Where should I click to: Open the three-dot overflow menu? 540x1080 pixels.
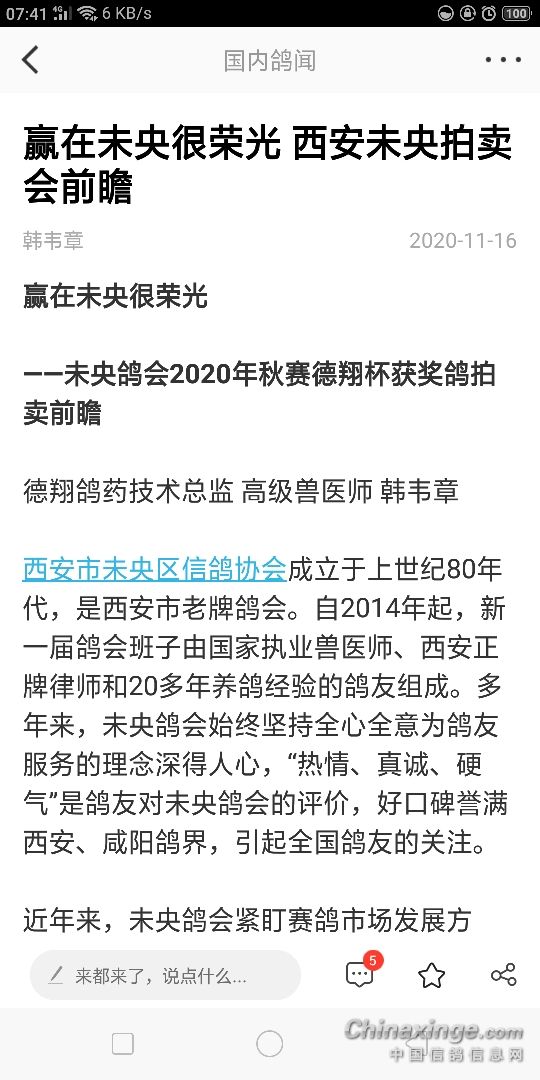503,60
